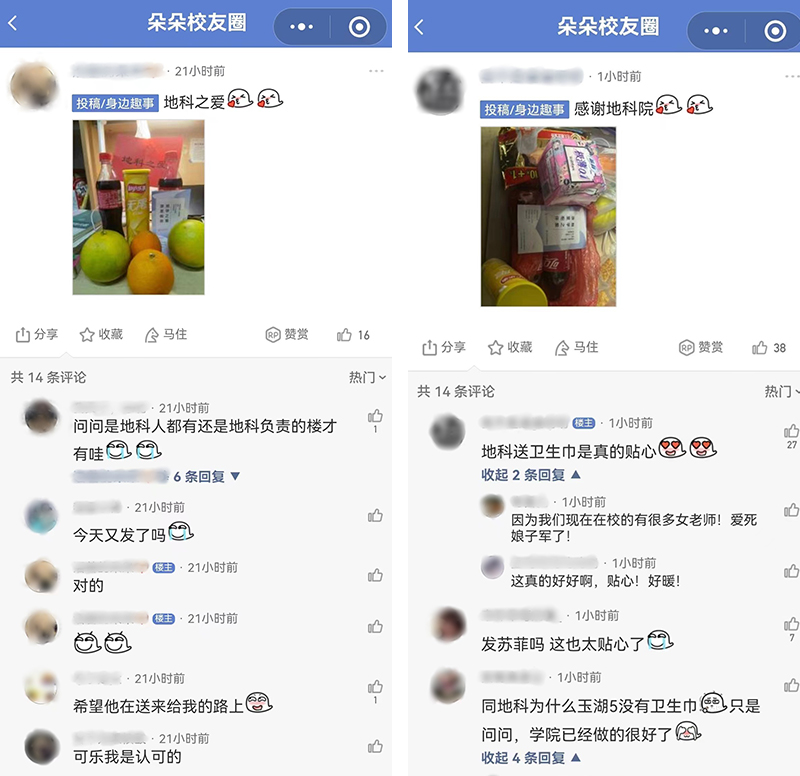Screen dimensions: 800x776
Task: Open the more options on 地科之爱 post
Action: 375,71
